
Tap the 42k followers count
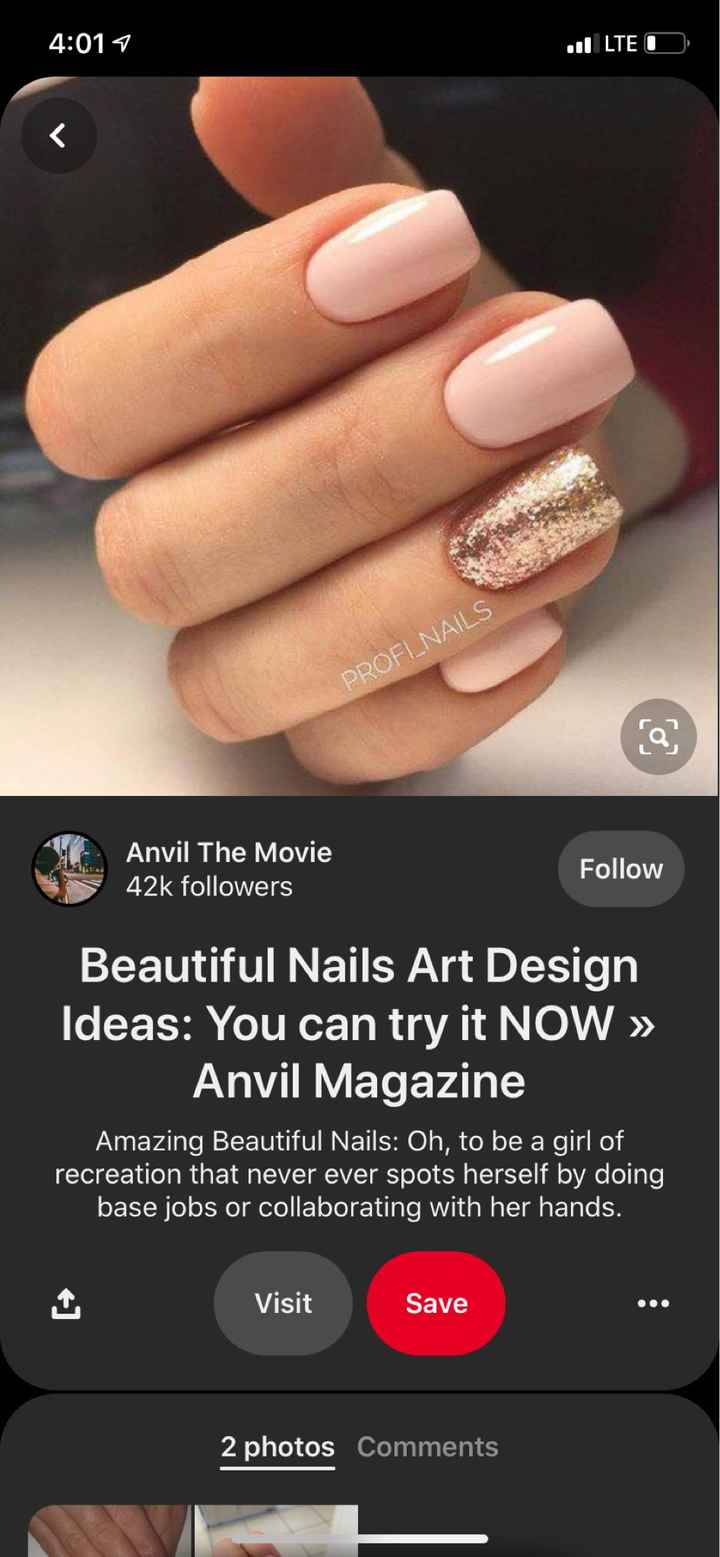click(207, 886)
